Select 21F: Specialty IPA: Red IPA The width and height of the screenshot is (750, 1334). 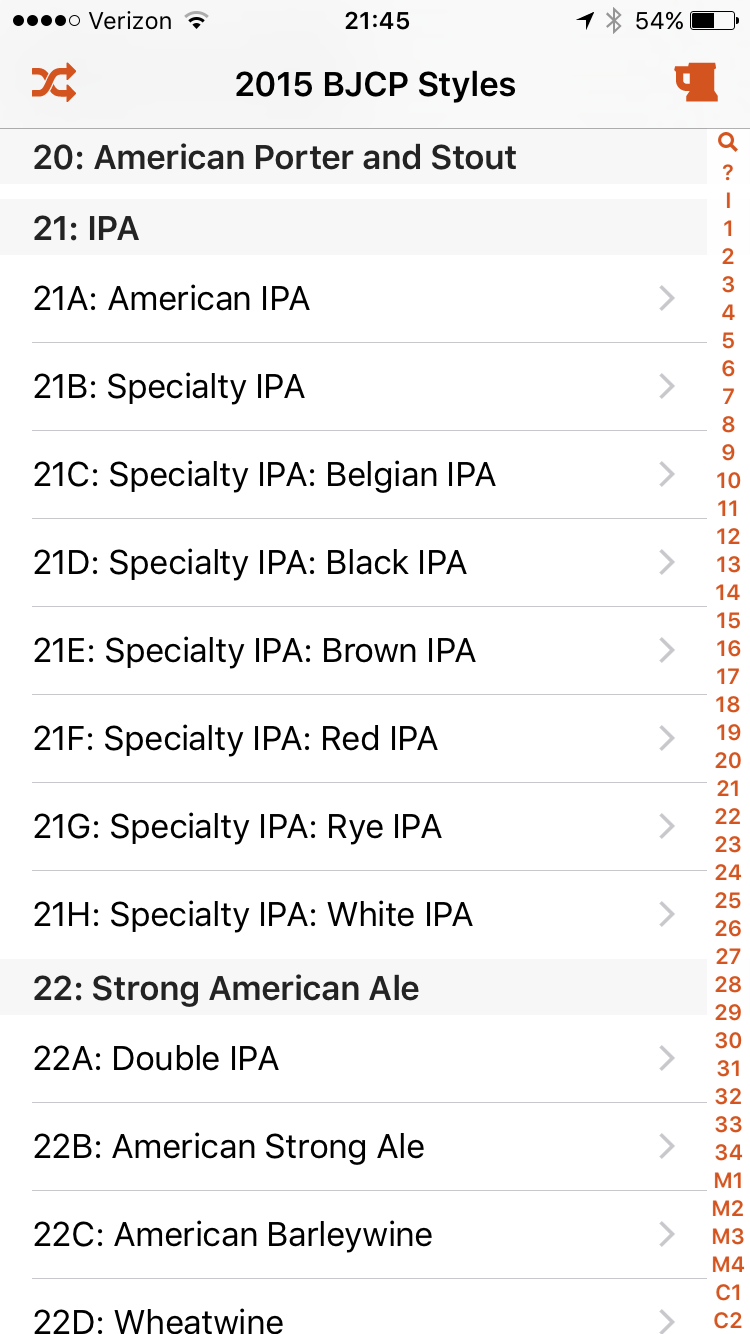354,739
